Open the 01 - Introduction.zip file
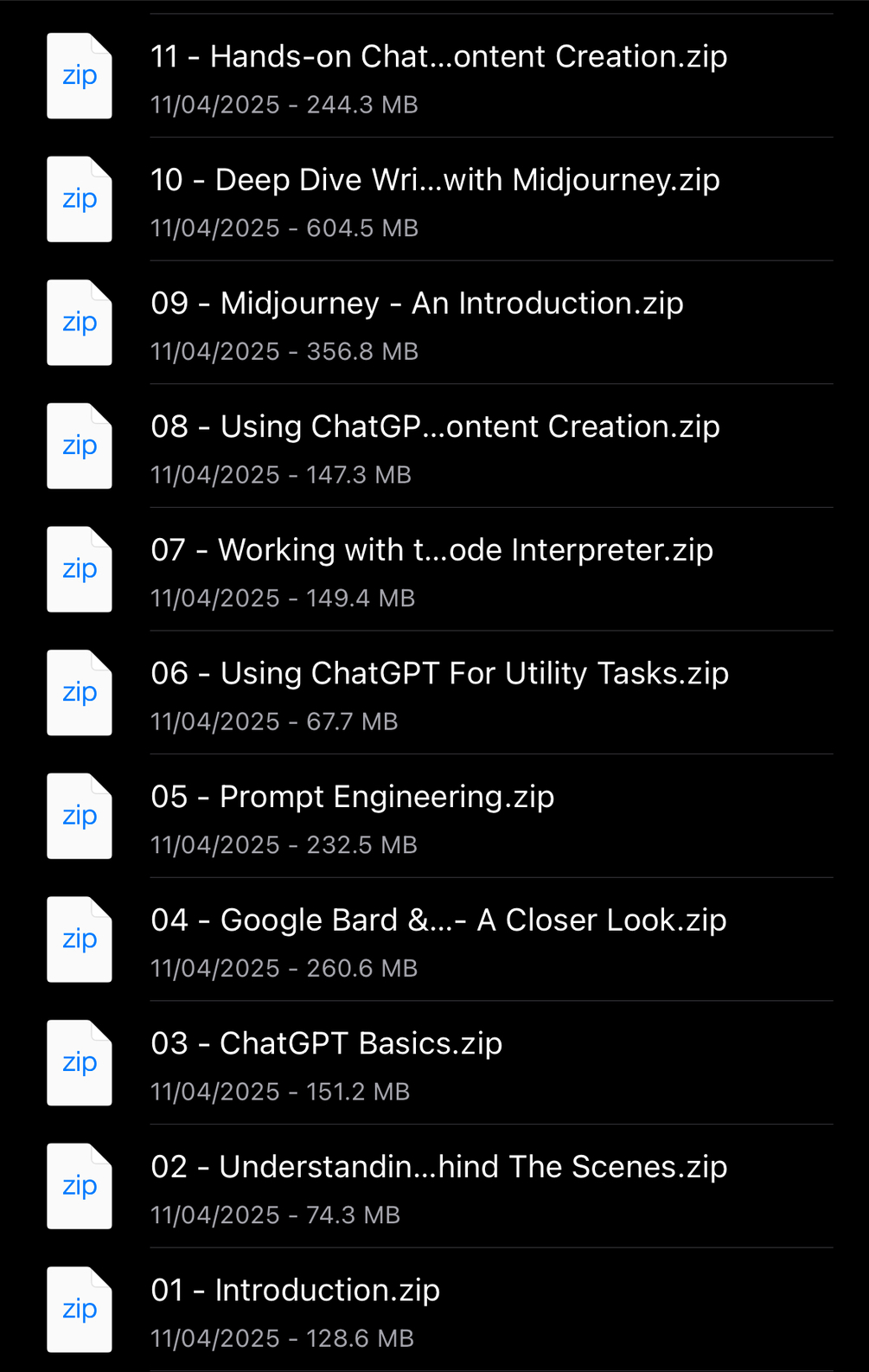The image size is (869, 1372). 295,1291
